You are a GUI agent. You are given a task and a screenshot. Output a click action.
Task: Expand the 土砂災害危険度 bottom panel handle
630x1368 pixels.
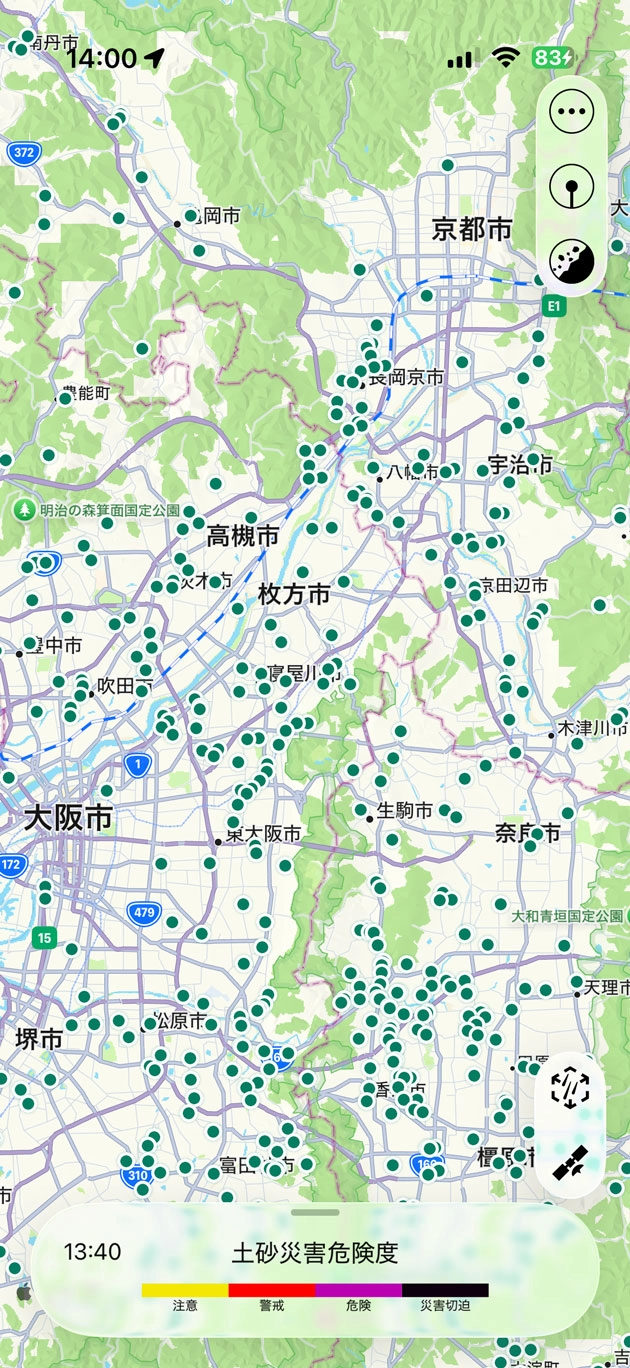(x=317, y=1212)
